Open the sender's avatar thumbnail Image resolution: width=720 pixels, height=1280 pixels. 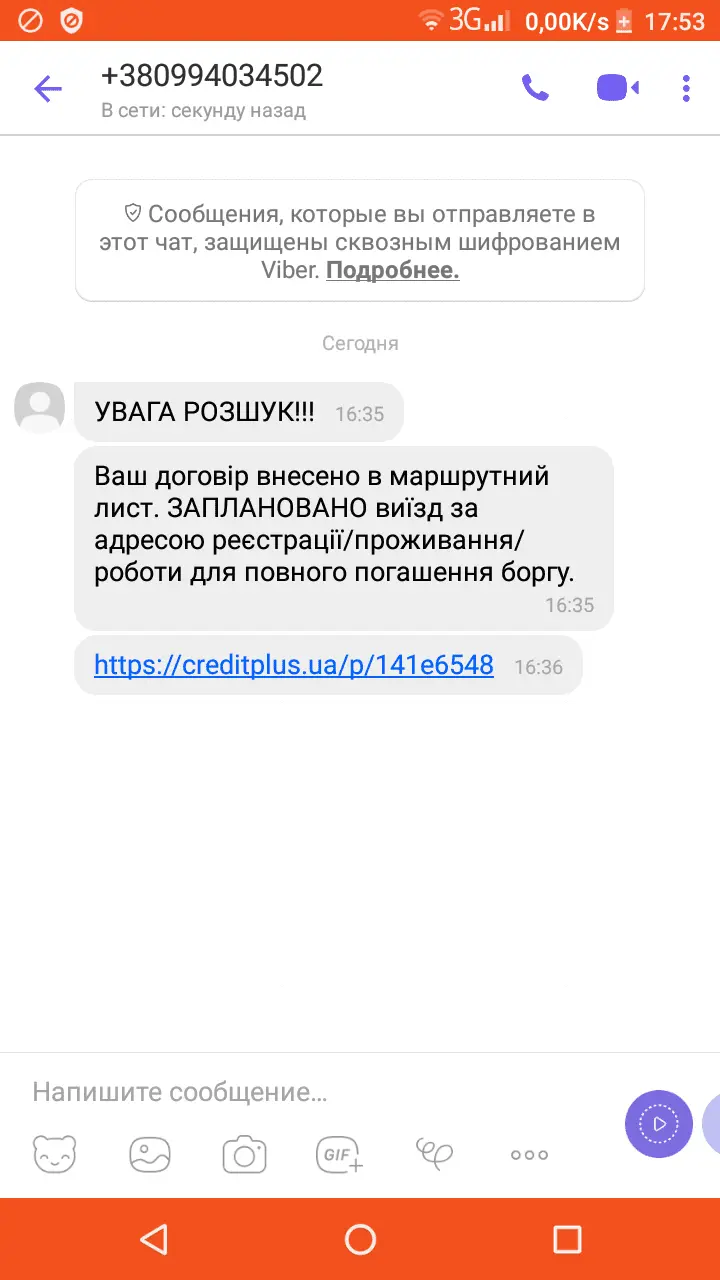38,408
